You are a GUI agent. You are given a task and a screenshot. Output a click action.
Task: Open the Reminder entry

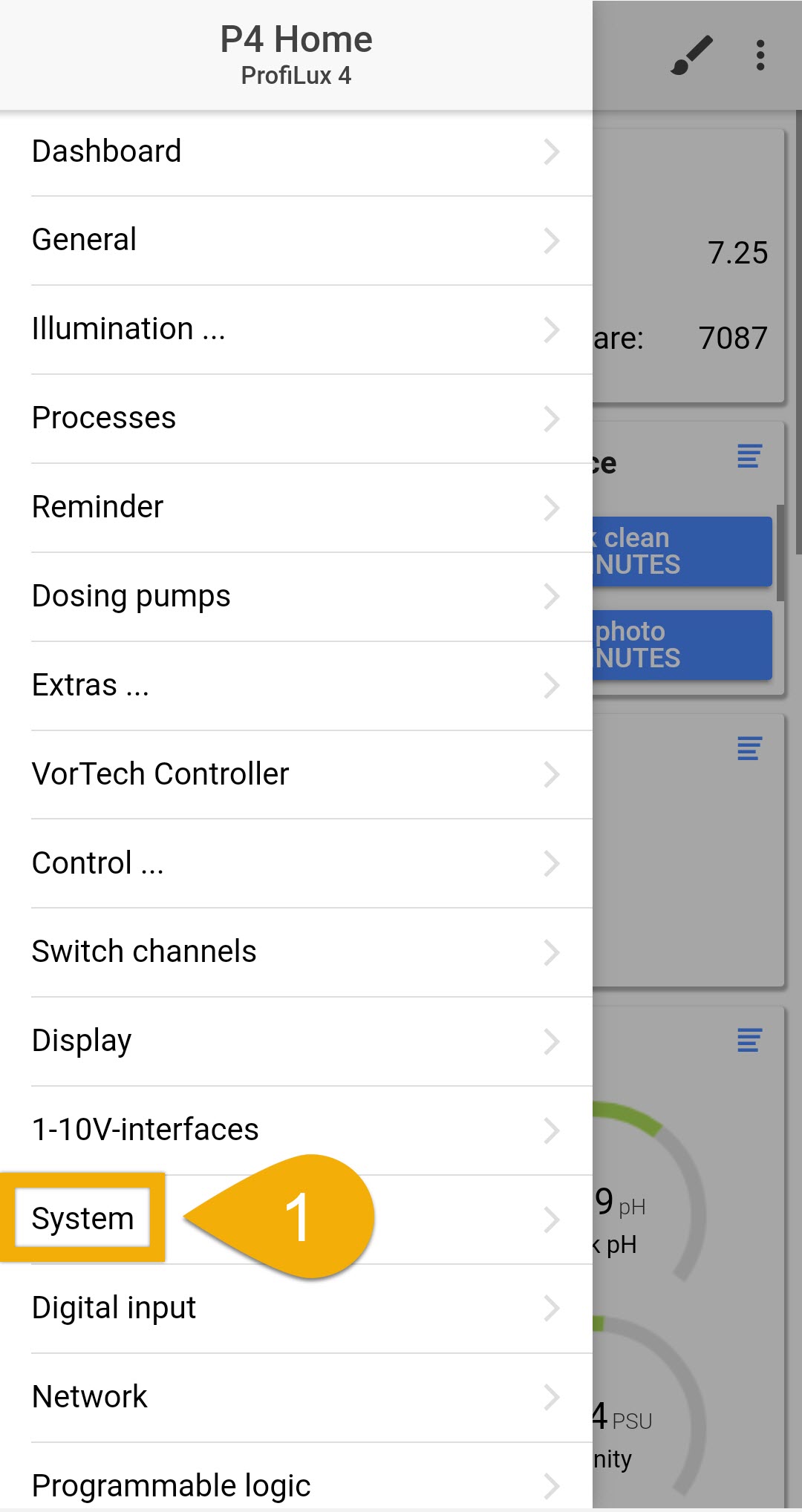click(296, 508)
